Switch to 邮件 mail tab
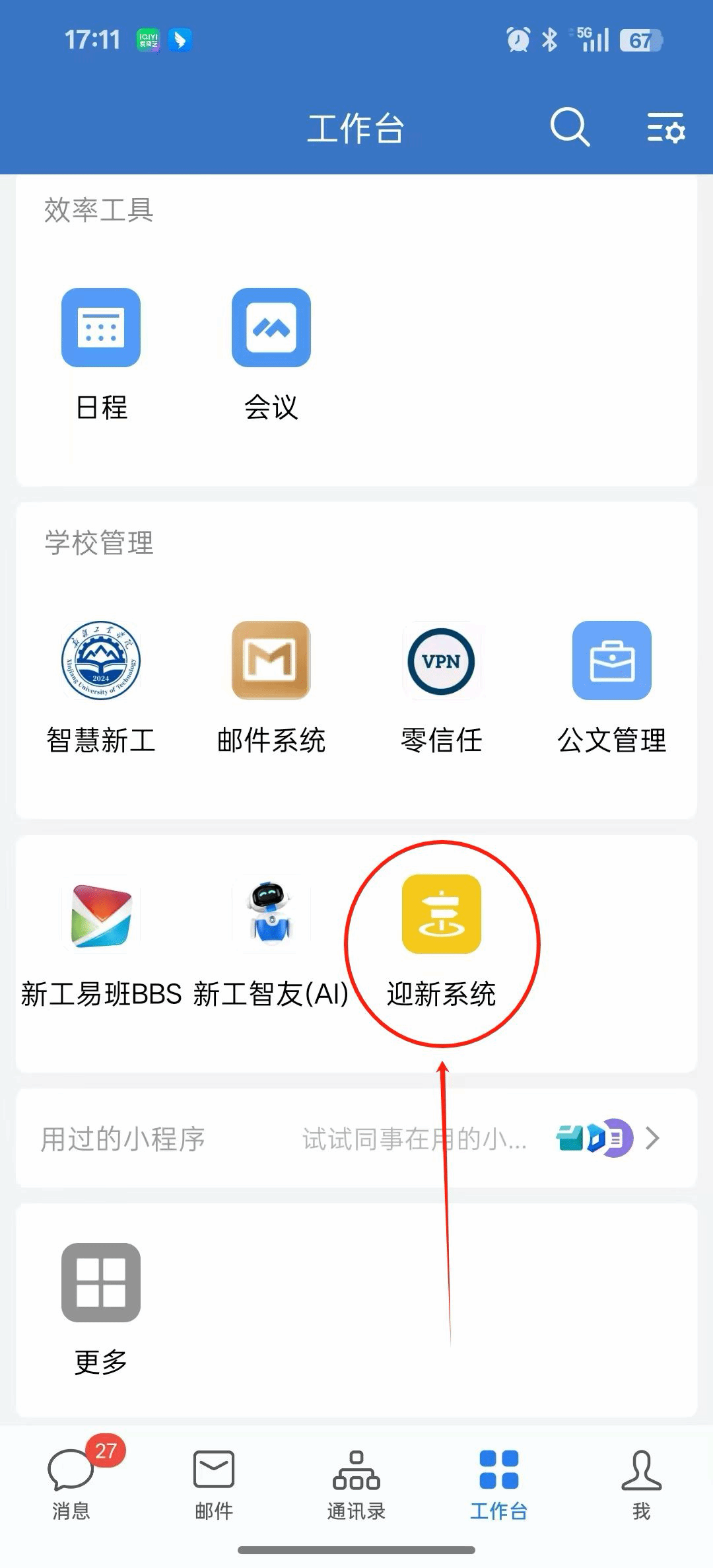The width and height of the screenshot is (713, 1568). tap(214, 1481)
